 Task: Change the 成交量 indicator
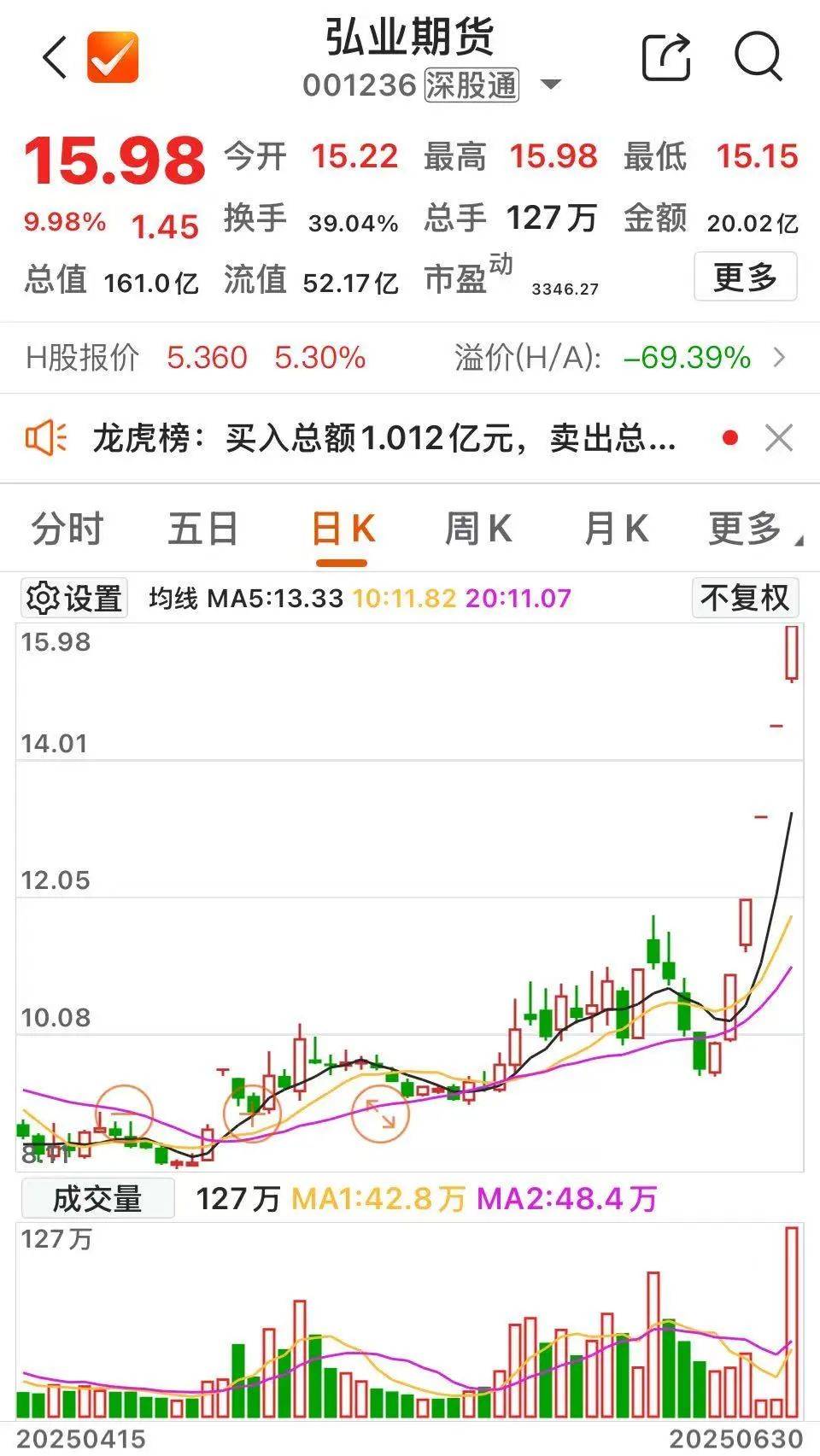(x=97, y=1198)
